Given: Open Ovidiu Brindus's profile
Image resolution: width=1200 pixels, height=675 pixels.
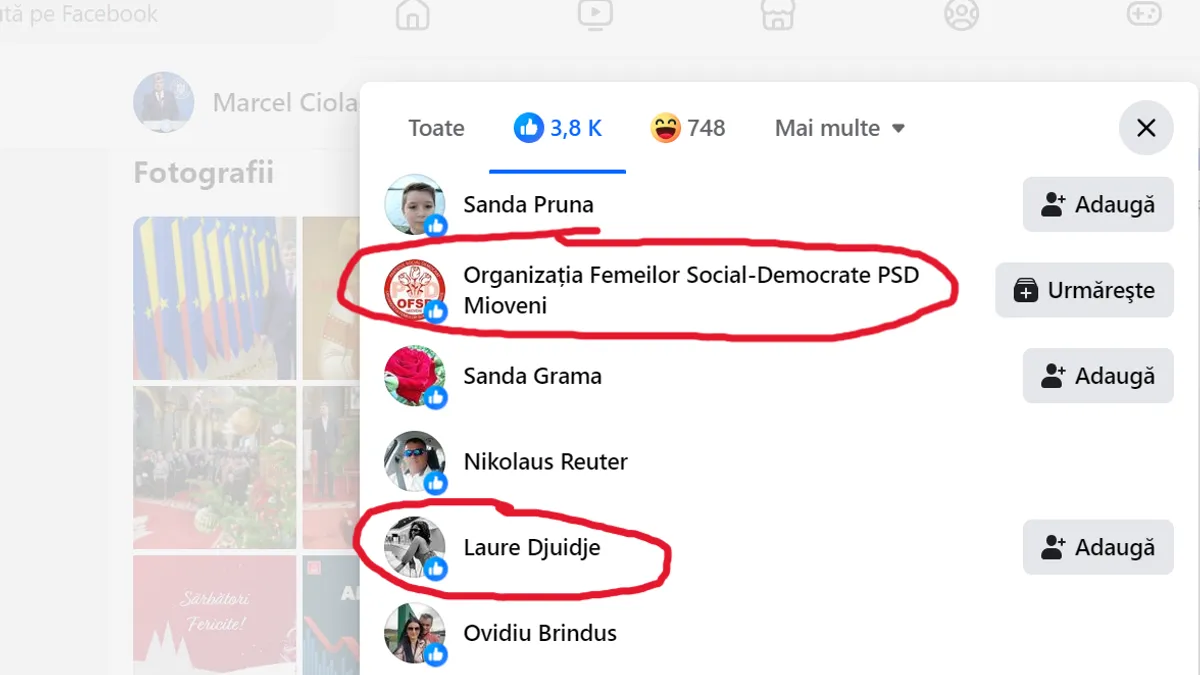Looking at the screenshot, I should click(x=540, y=633).
